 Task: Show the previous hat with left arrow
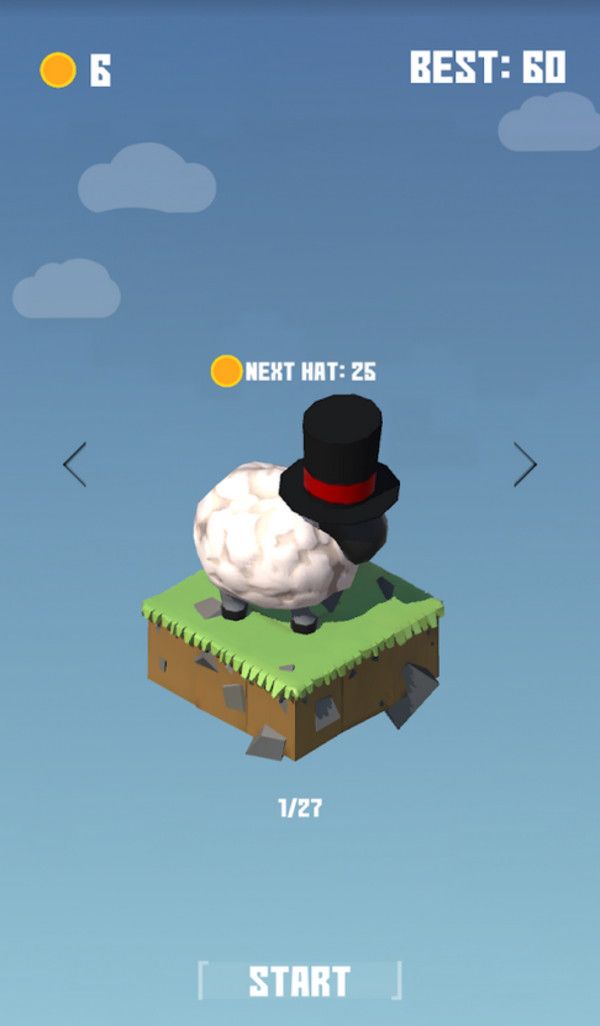pos(74,464)
